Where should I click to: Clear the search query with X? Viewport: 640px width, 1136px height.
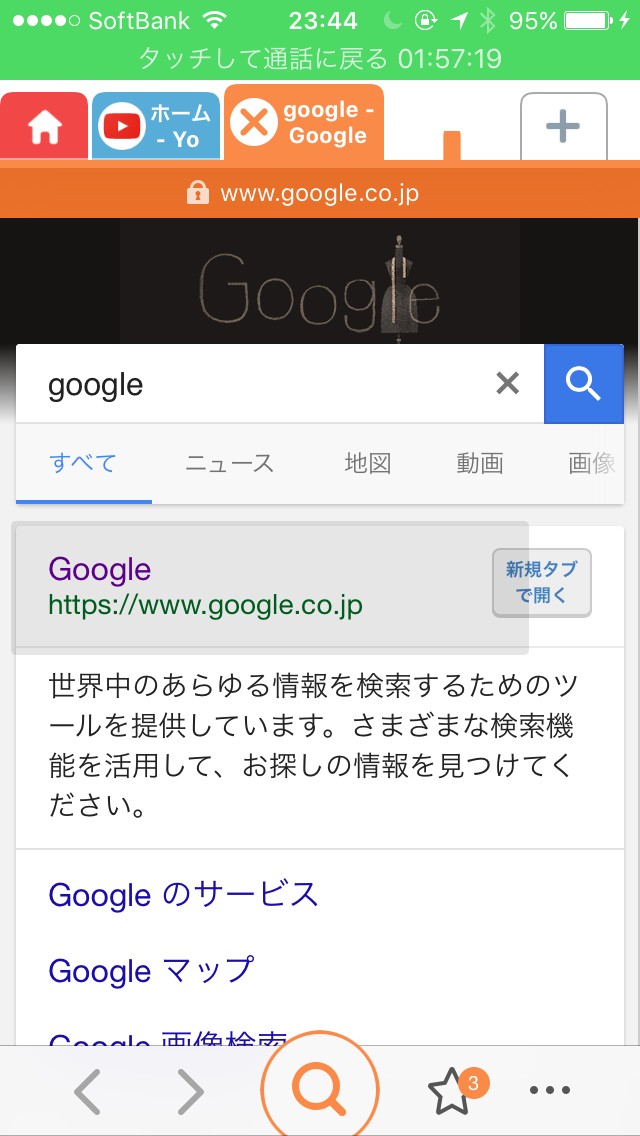507,383
